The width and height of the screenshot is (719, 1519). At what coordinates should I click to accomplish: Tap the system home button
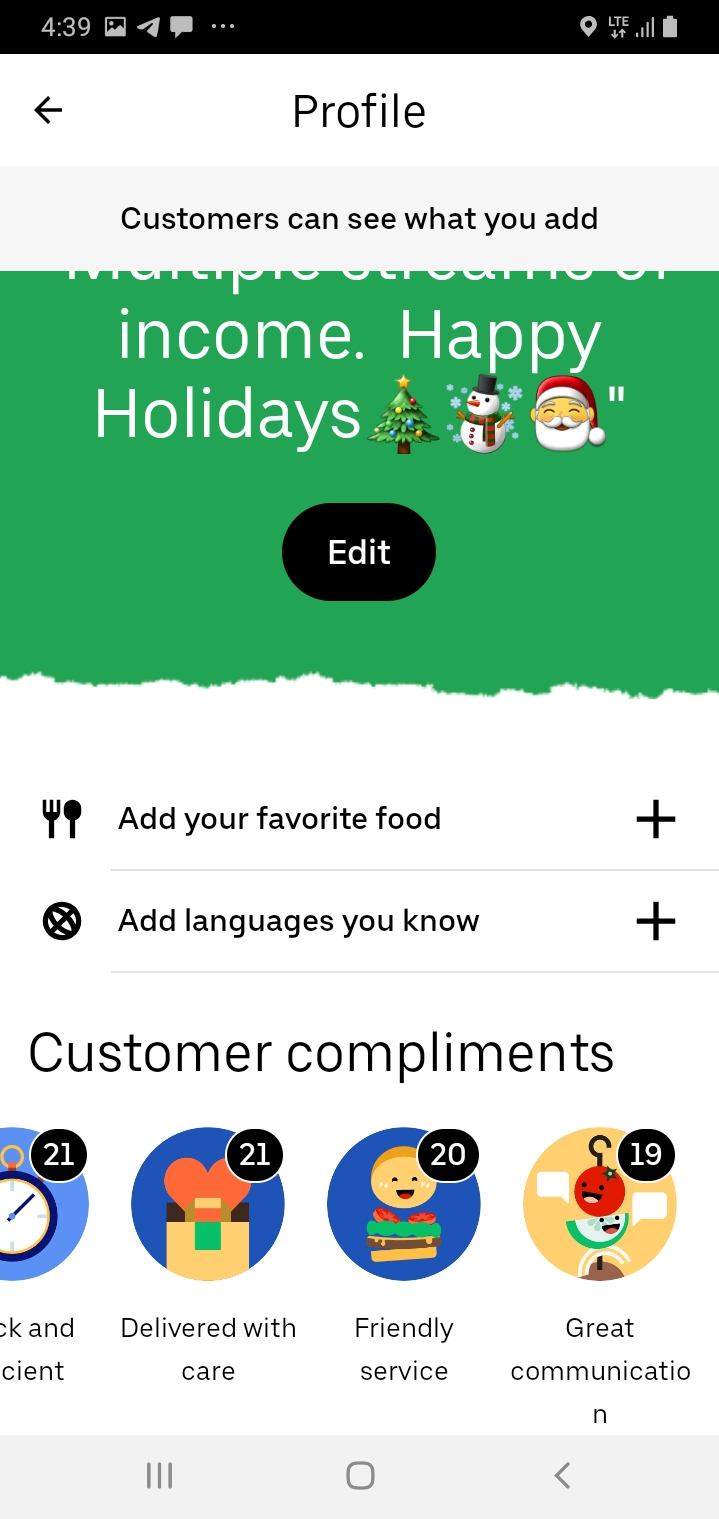coord(360,1475)
